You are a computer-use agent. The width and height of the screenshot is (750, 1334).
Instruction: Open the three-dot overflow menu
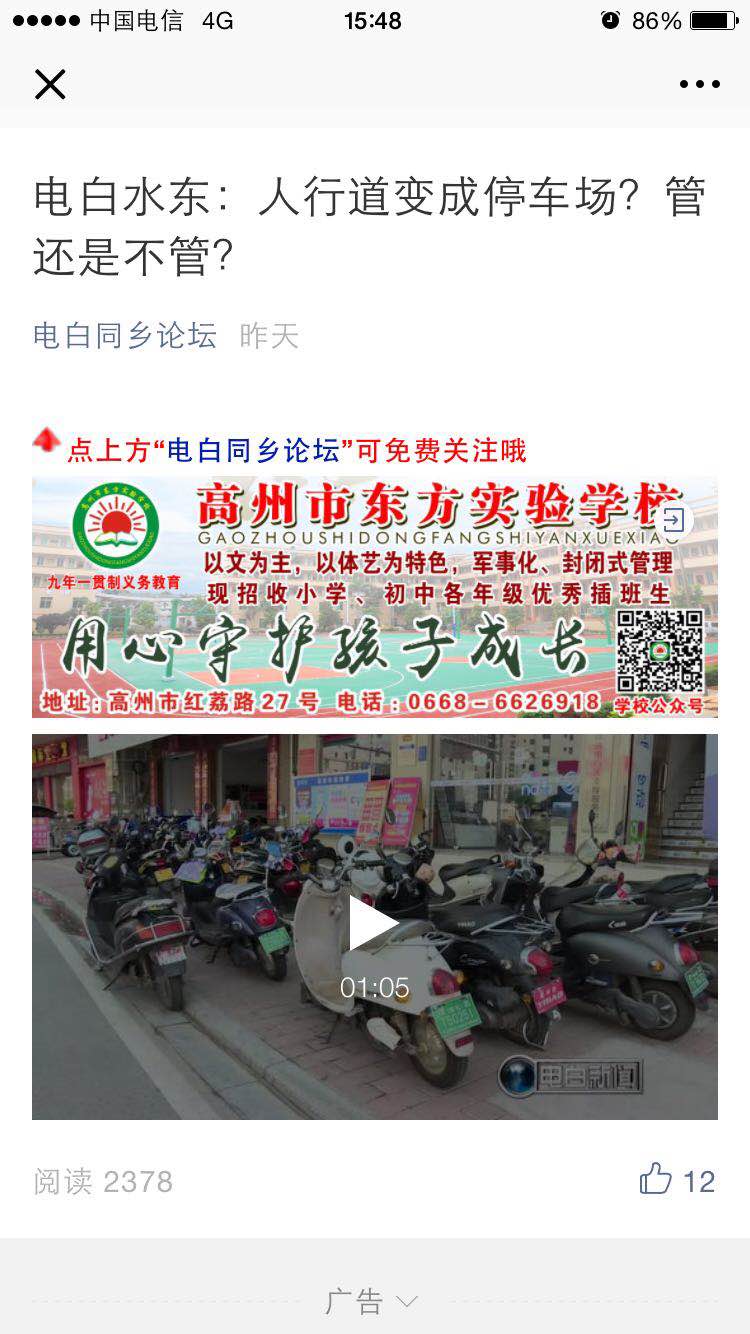tap(699, 85)
